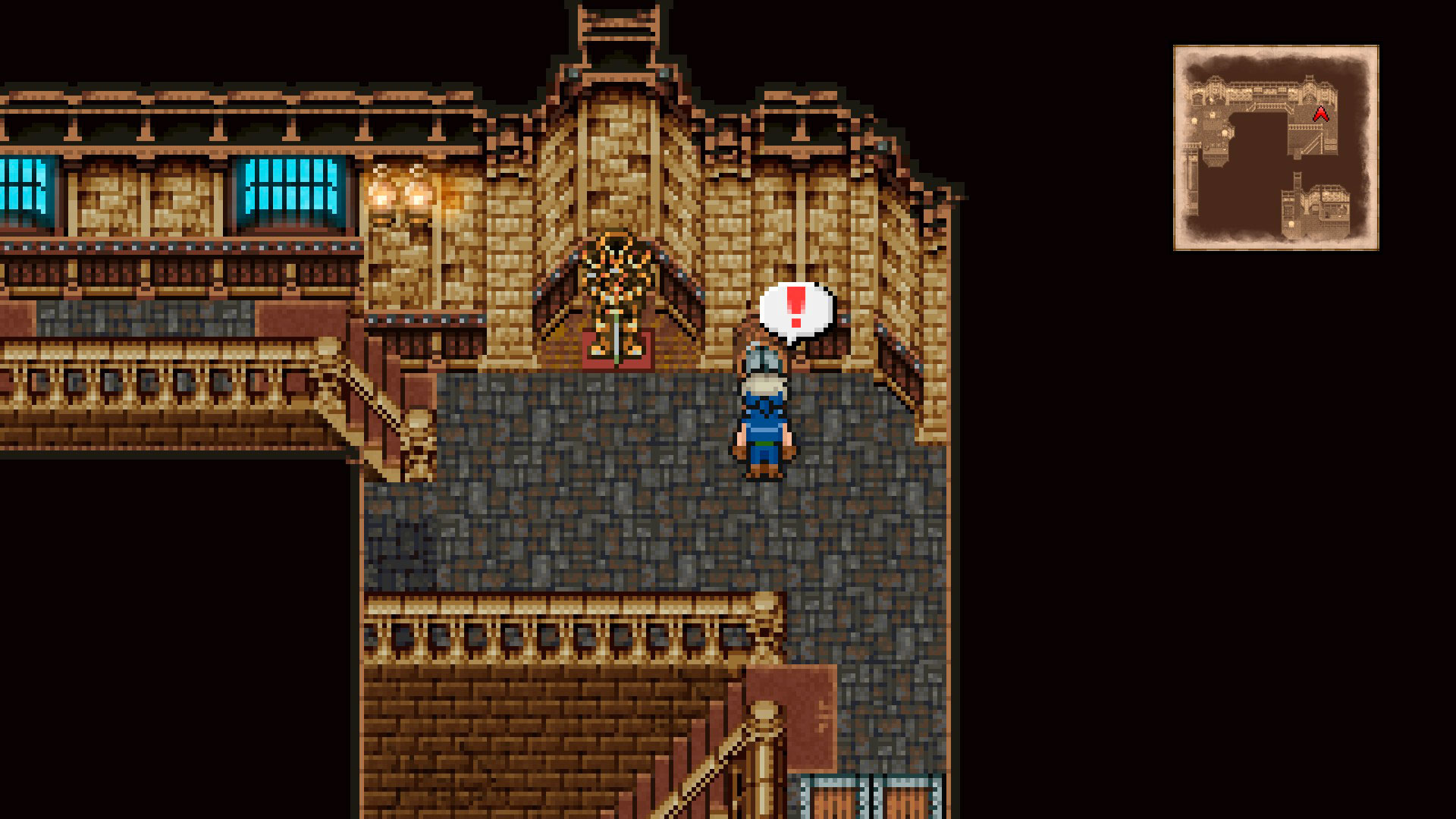Viewport: 1456px width, 819px height.
Task: Tap the exclamation speech bubble to interact
Action: [x=795, y=309]
